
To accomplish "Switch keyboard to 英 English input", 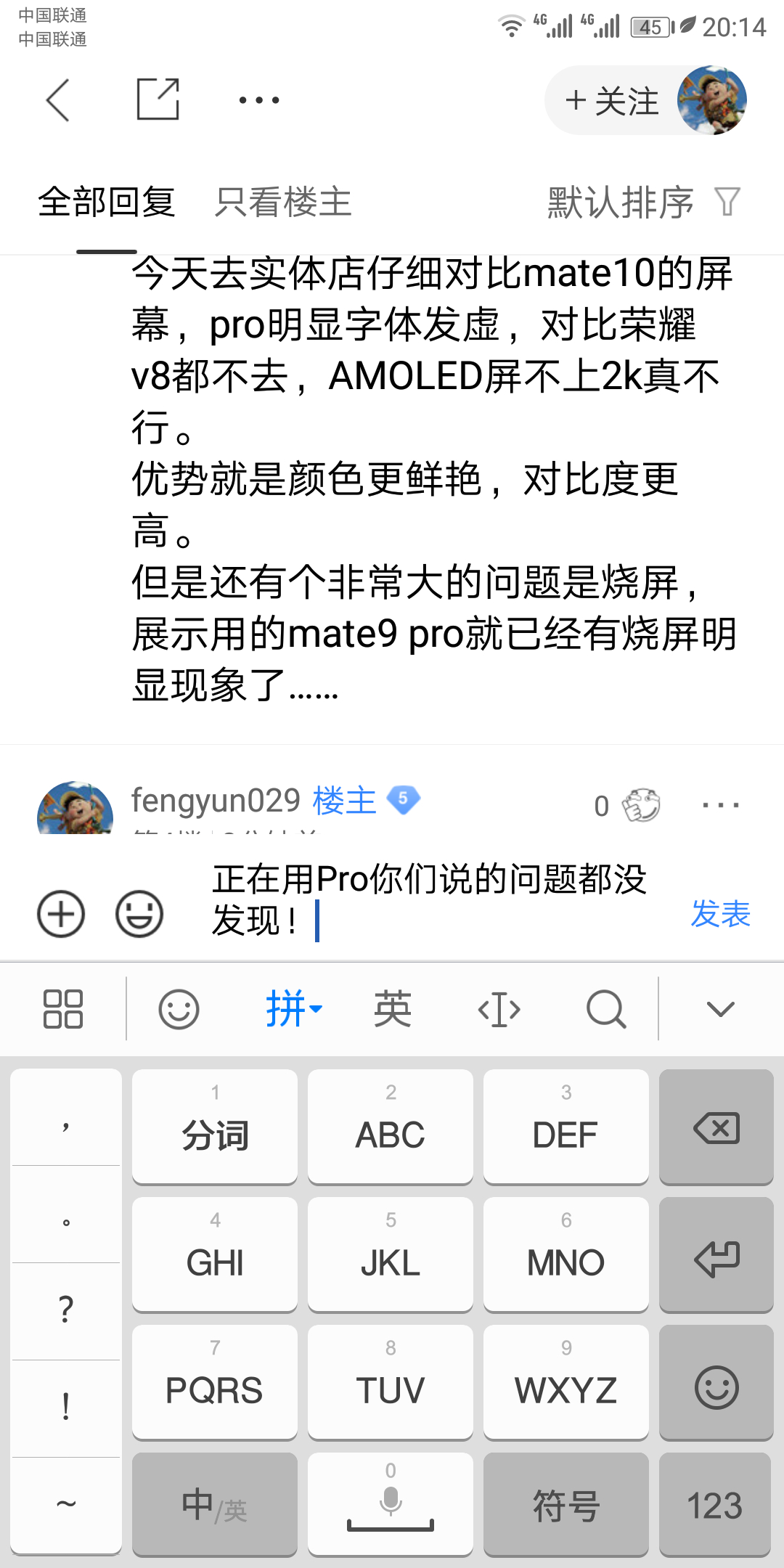I will [392, 1009].
